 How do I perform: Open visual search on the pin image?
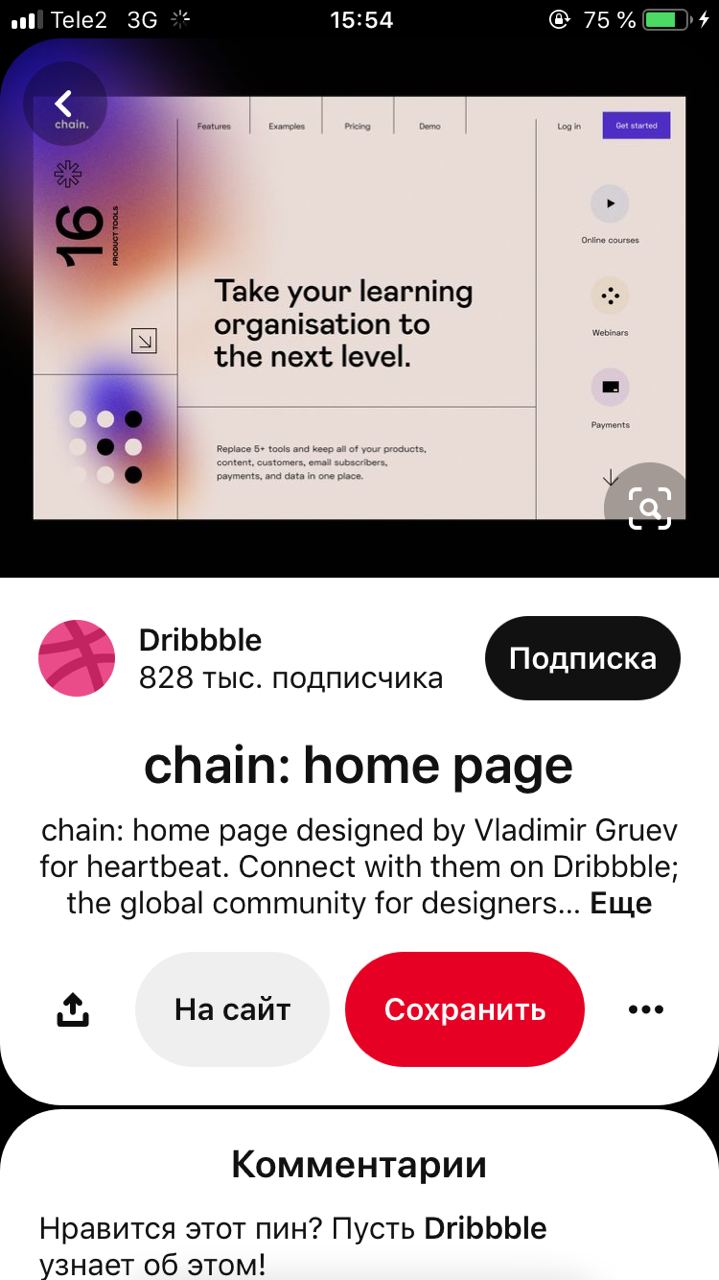[x=649, y=508]
